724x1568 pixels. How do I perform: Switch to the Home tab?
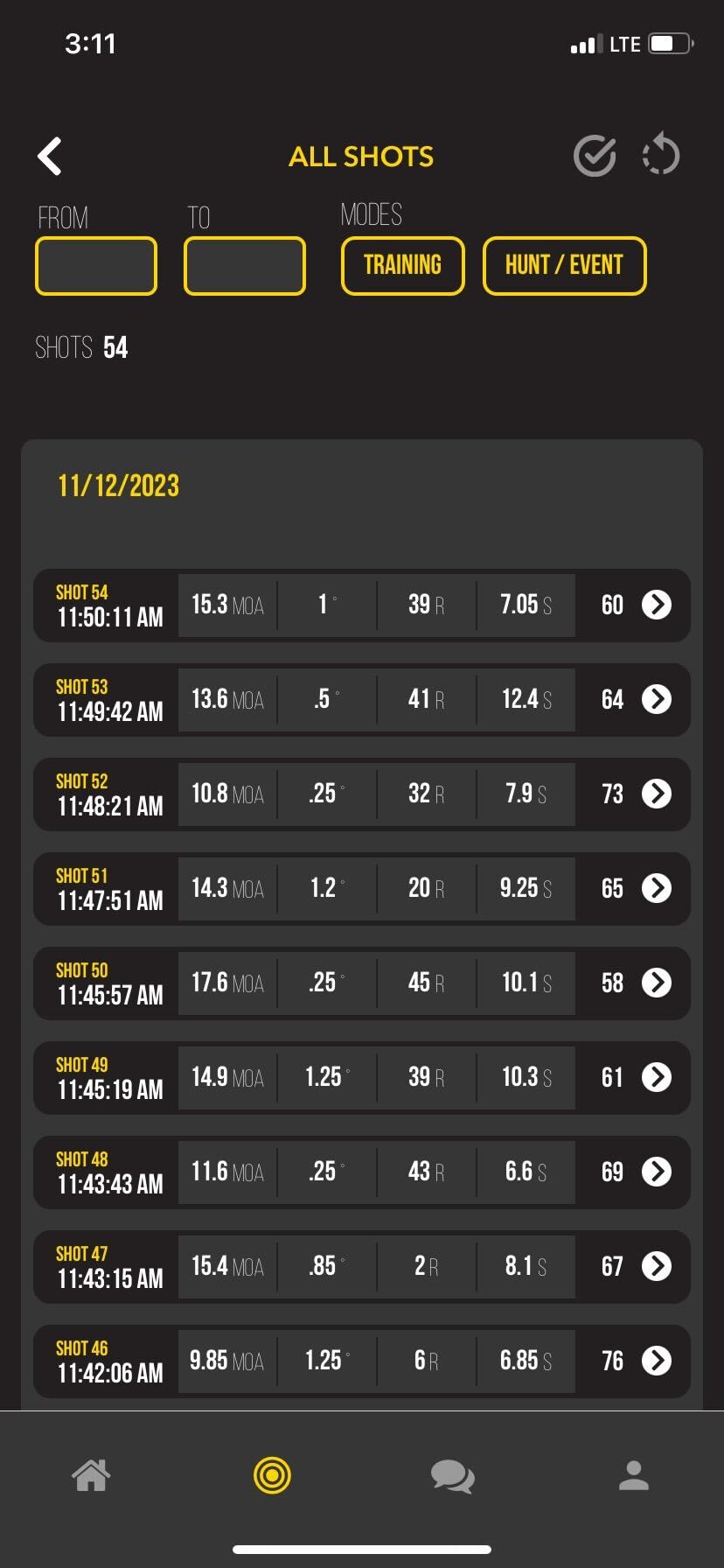pos(91,1475)
